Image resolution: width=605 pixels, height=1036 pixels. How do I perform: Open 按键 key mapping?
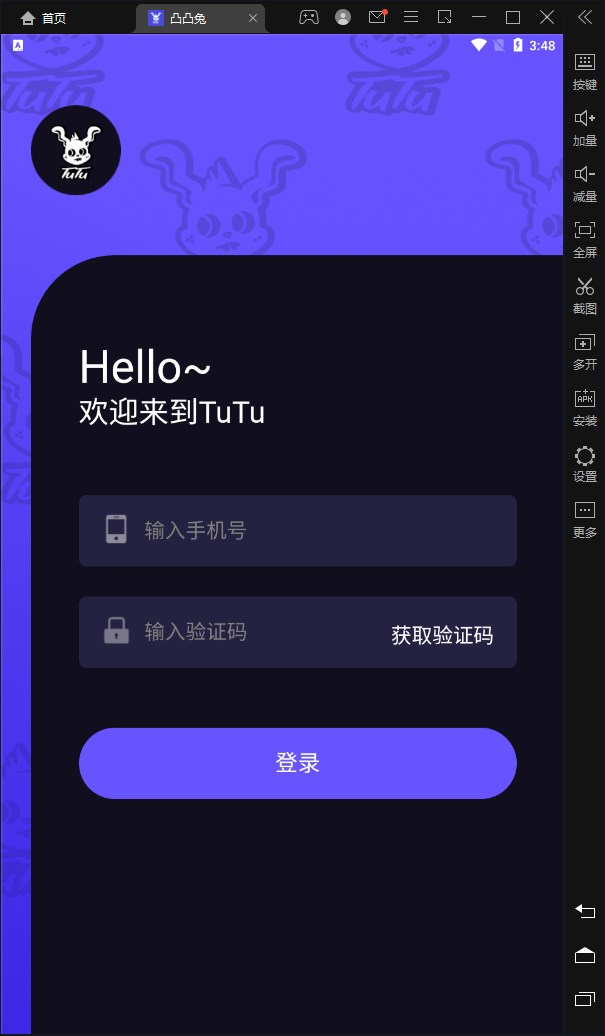(585, 72)
